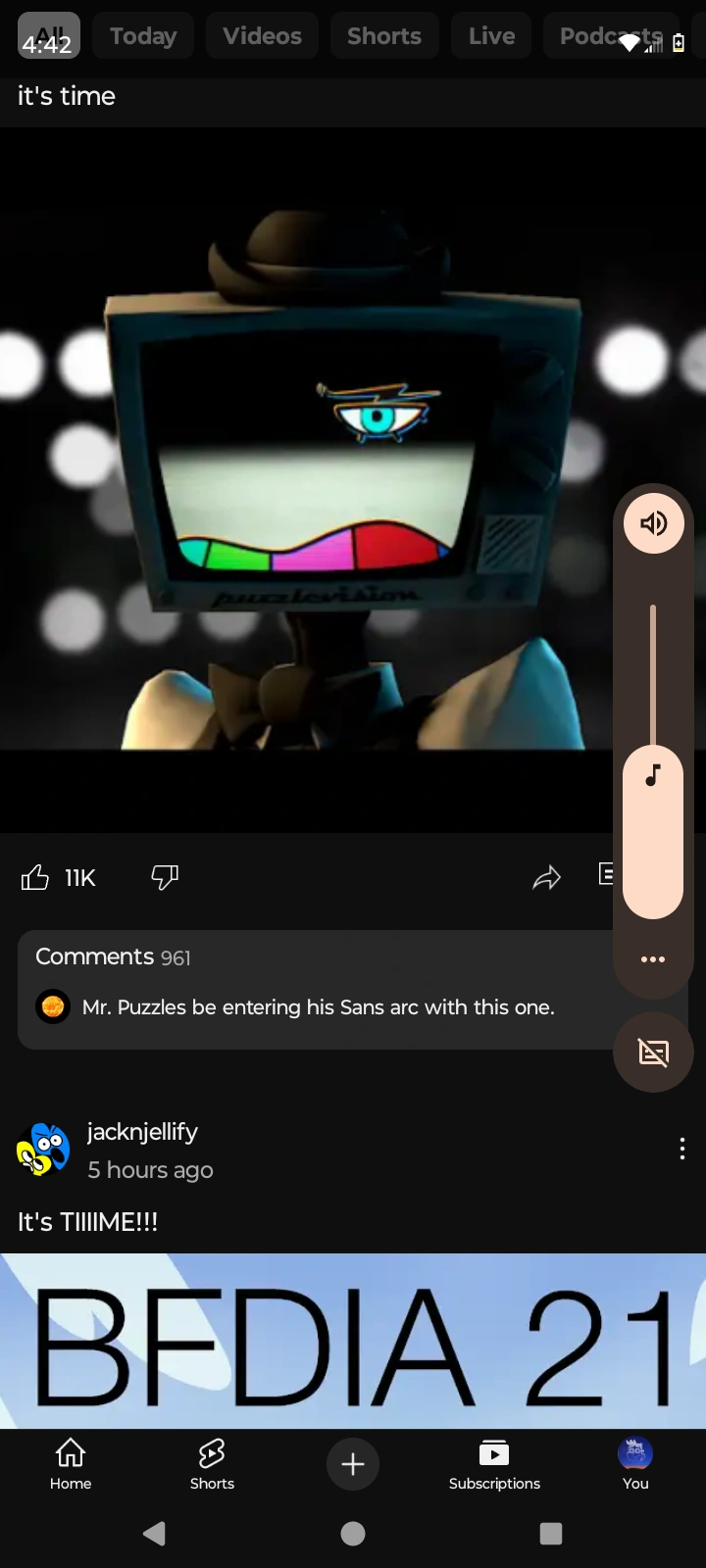The width and height of the screenshot is (706, 1568).
Task: Select the Shorts filter chip
Action: [x=384, y=36]
